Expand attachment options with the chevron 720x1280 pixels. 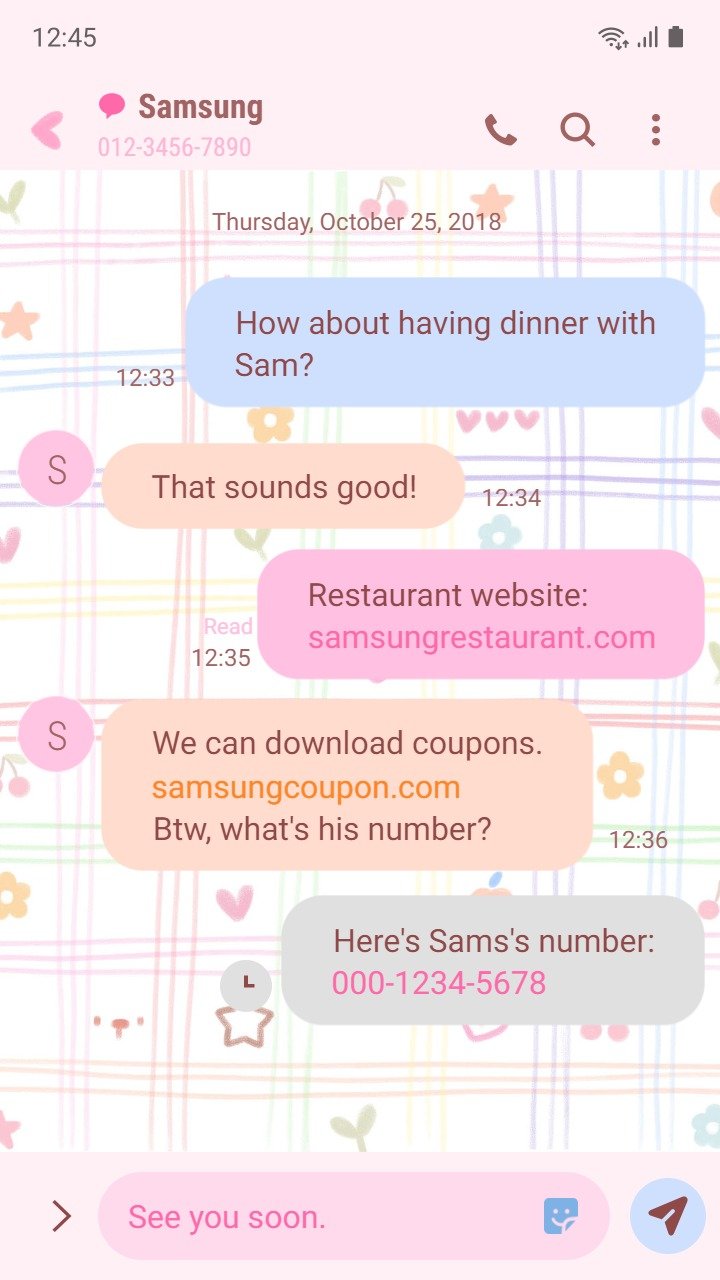61,1216
